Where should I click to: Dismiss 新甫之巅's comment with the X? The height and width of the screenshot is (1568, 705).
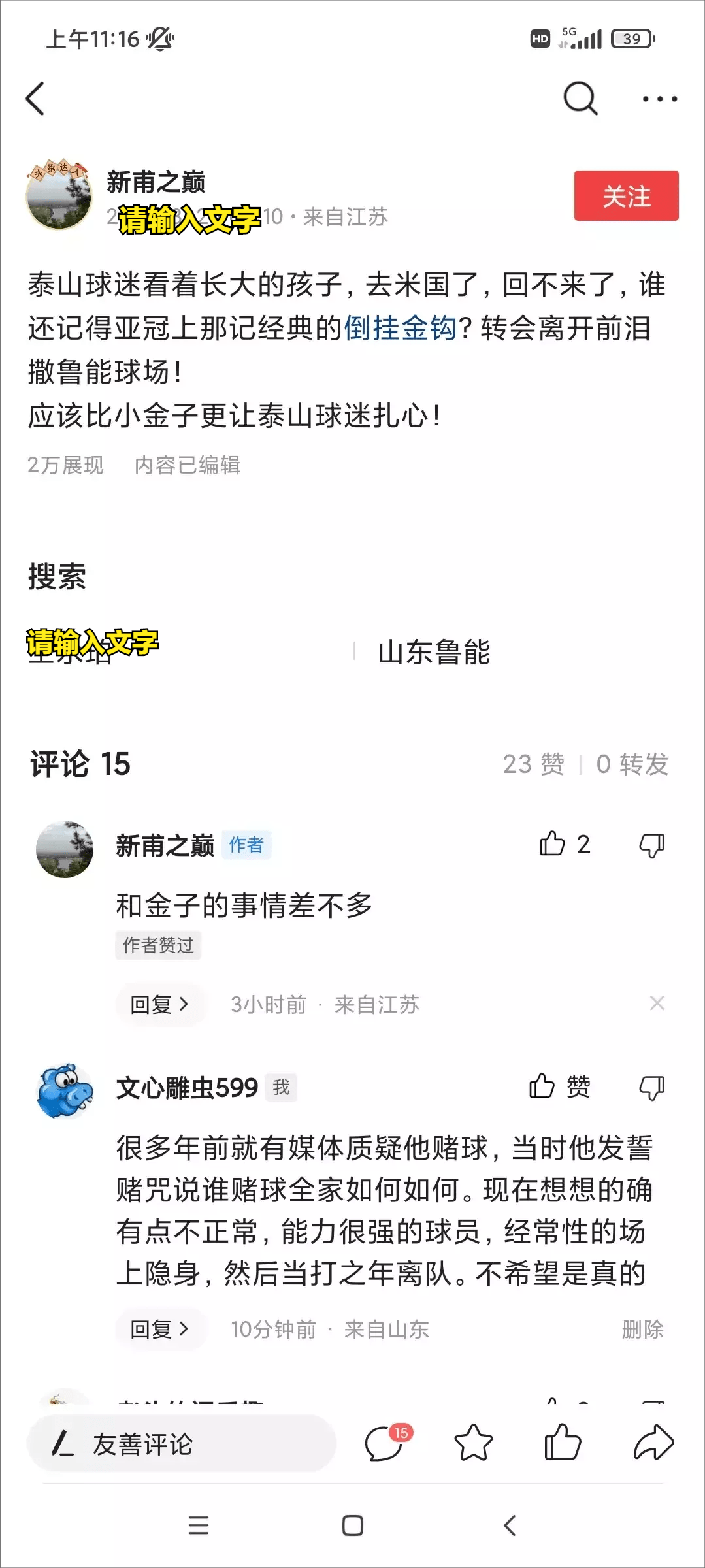pos(657,1003)
